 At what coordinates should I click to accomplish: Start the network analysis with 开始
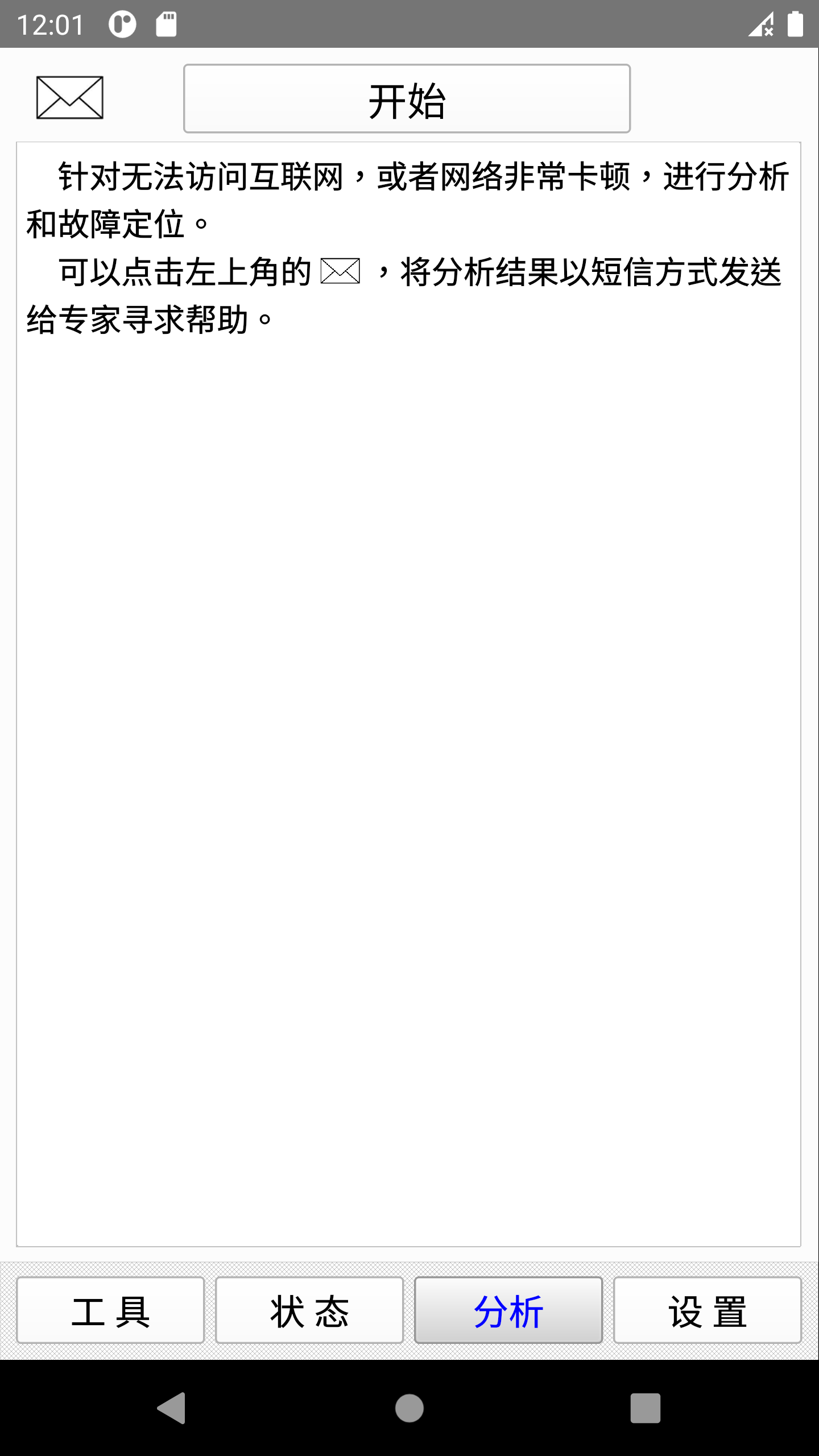tap(407, 99)
